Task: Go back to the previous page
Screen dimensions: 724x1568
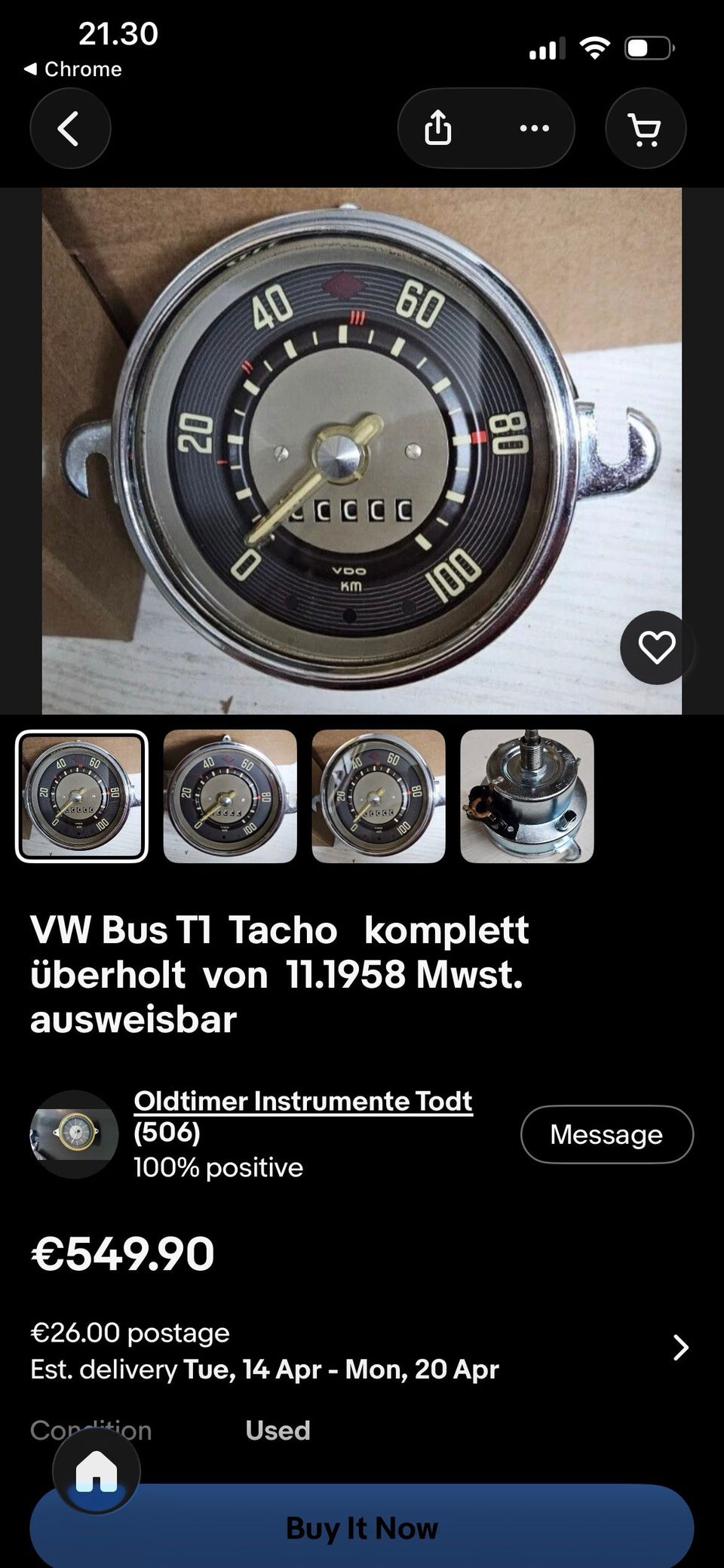Action: [x=70, y=128]
